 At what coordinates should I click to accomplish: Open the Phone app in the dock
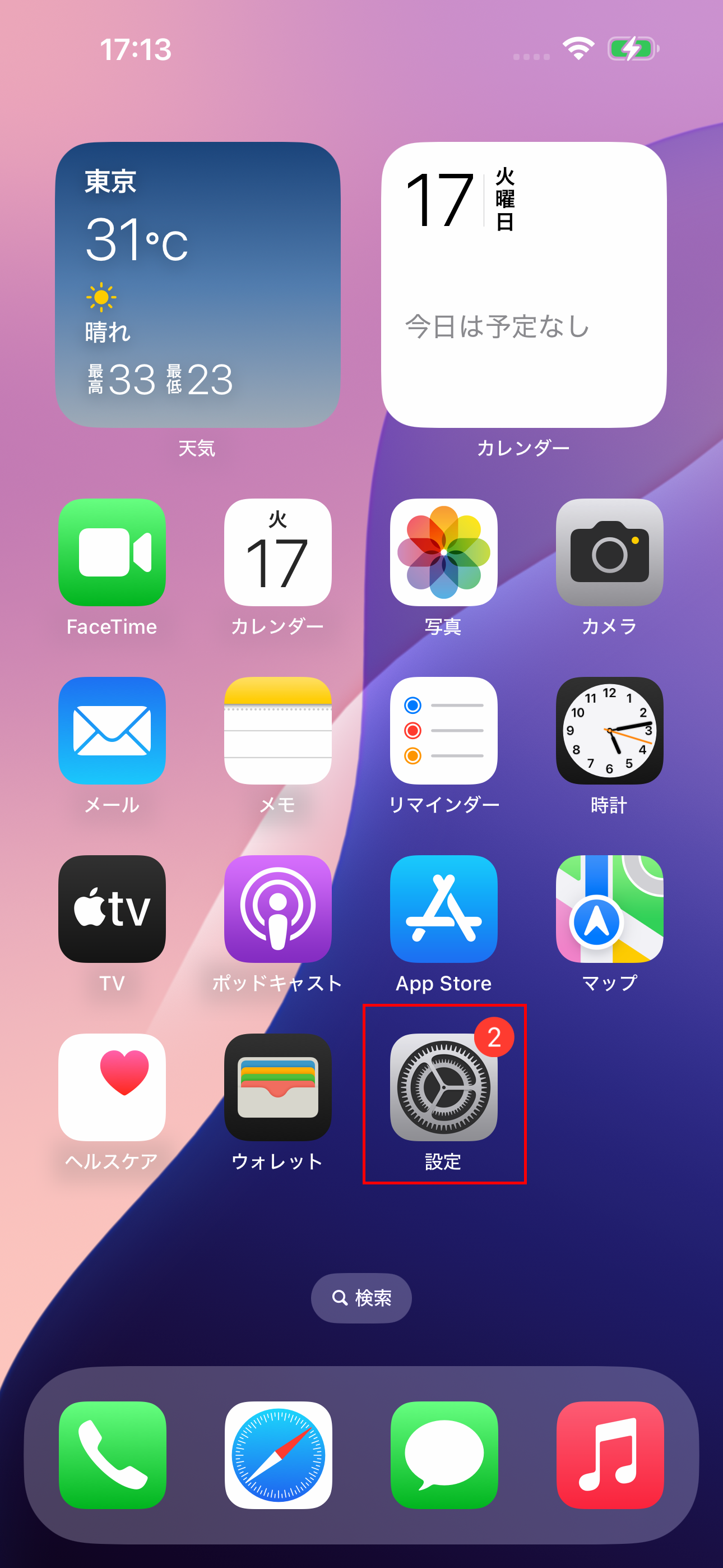(x=112, y=1455)
